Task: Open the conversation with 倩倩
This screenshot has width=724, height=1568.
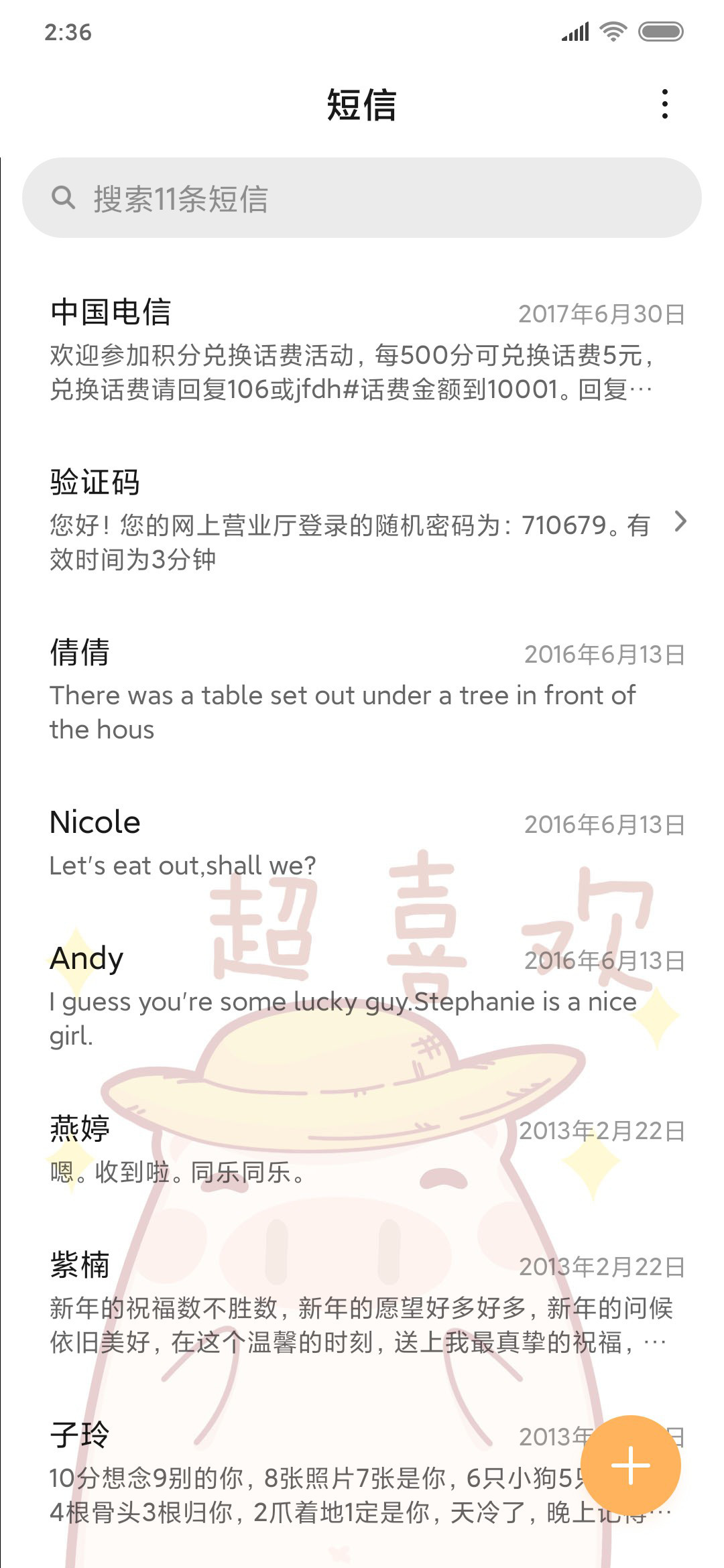Action: coord(362,690)
